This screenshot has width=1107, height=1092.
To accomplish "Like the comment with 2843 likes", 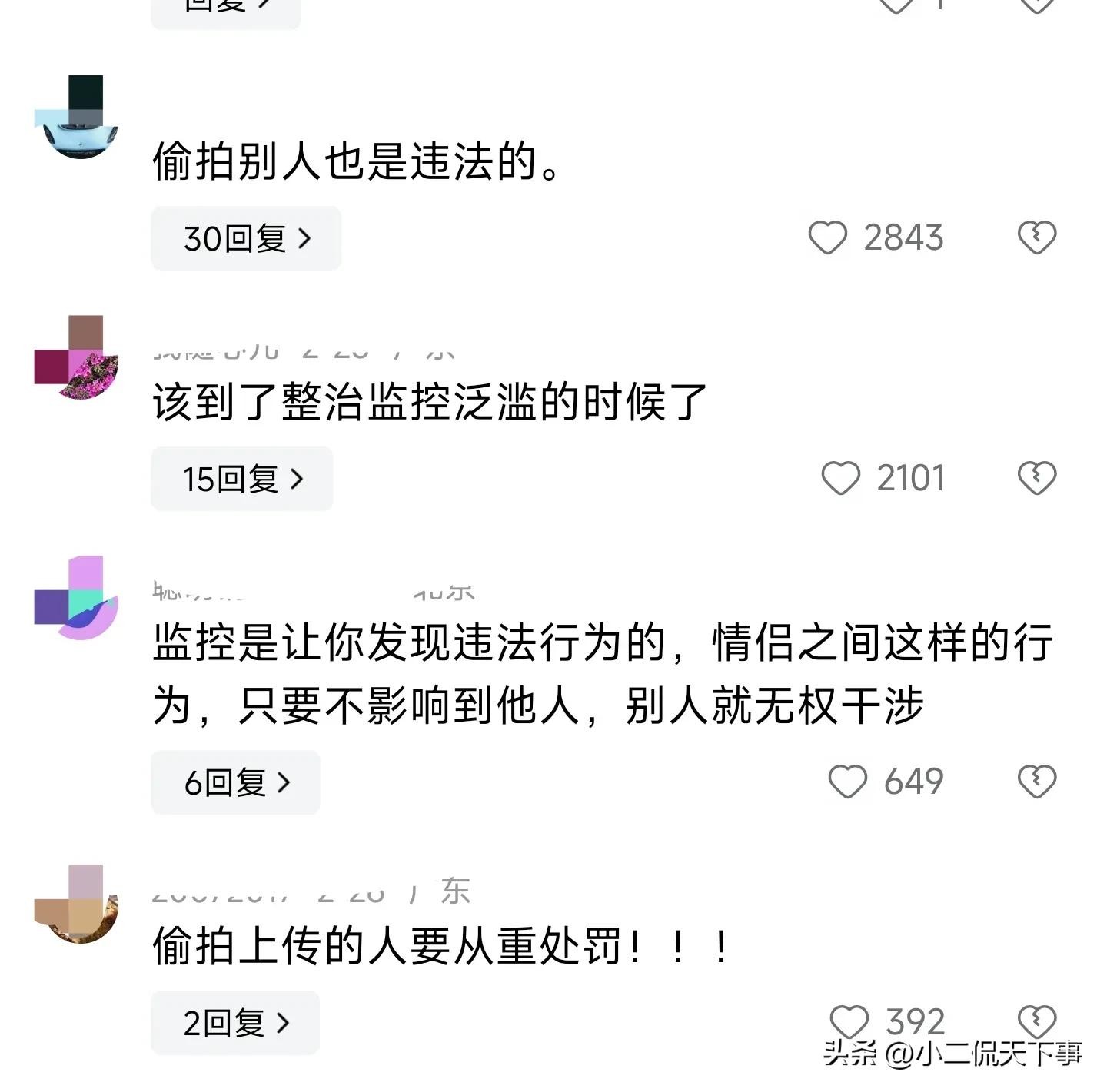I will pyautogui.click(x=828, y=237).
